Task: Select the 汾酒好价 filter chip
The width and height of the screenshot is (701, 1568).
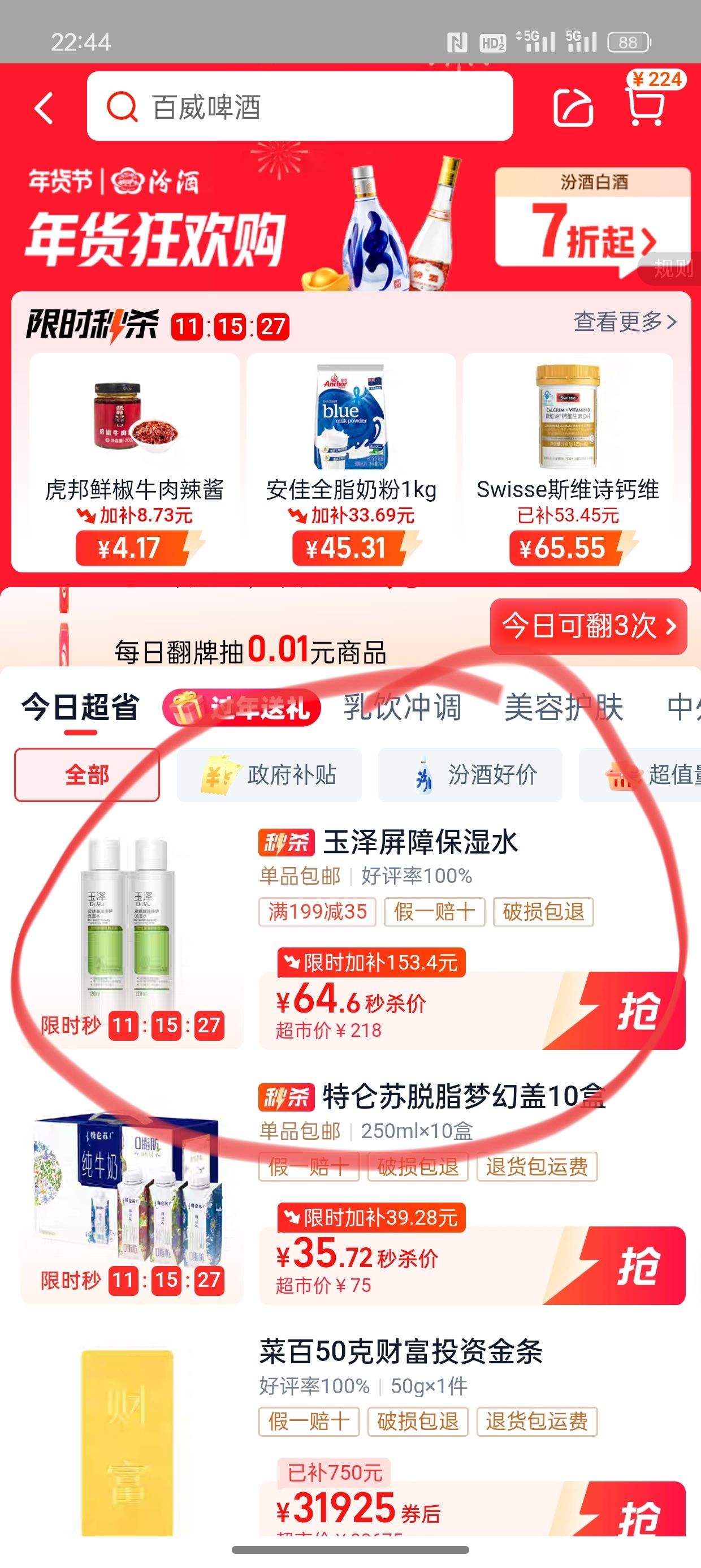Action: pyautogui.click(x=470, y=775)
